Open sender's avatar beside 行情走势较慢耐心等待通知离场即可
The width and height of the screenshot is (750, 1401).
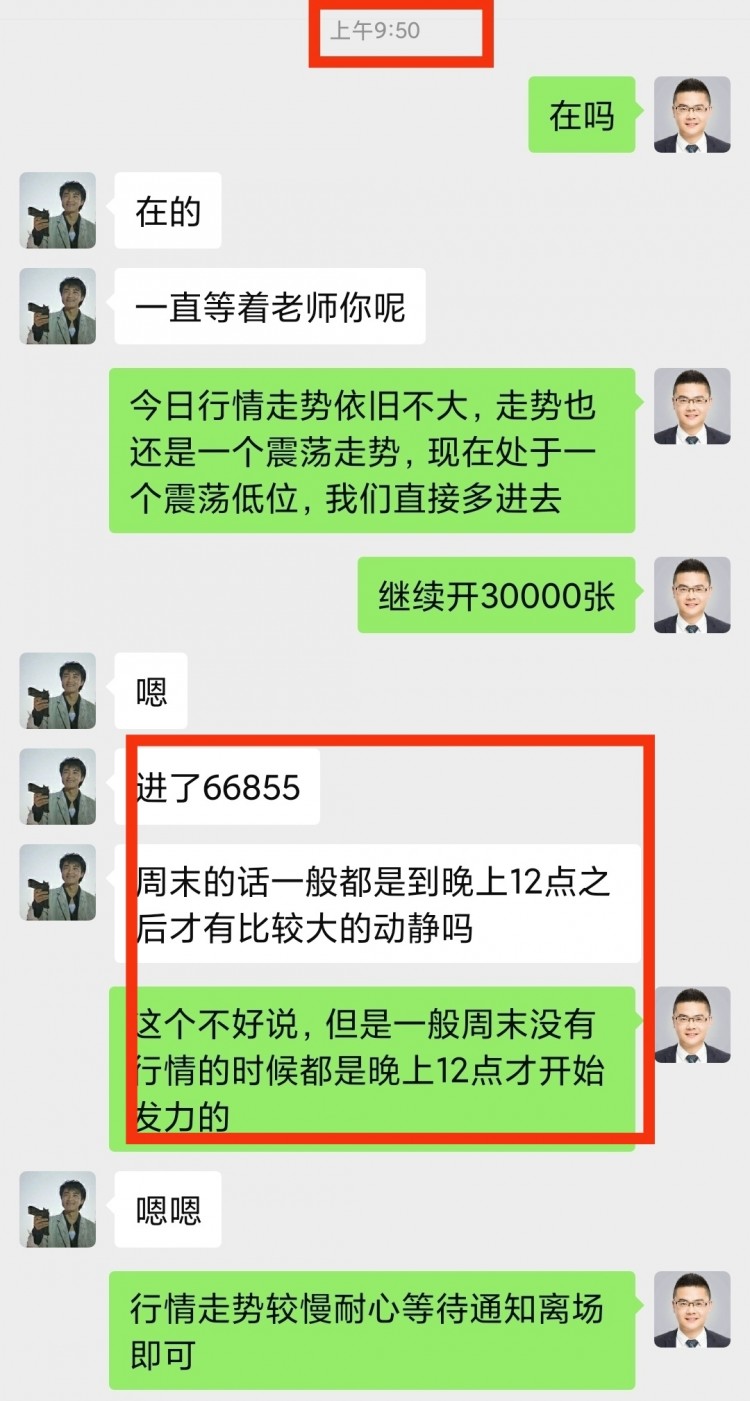[692, 1310]
